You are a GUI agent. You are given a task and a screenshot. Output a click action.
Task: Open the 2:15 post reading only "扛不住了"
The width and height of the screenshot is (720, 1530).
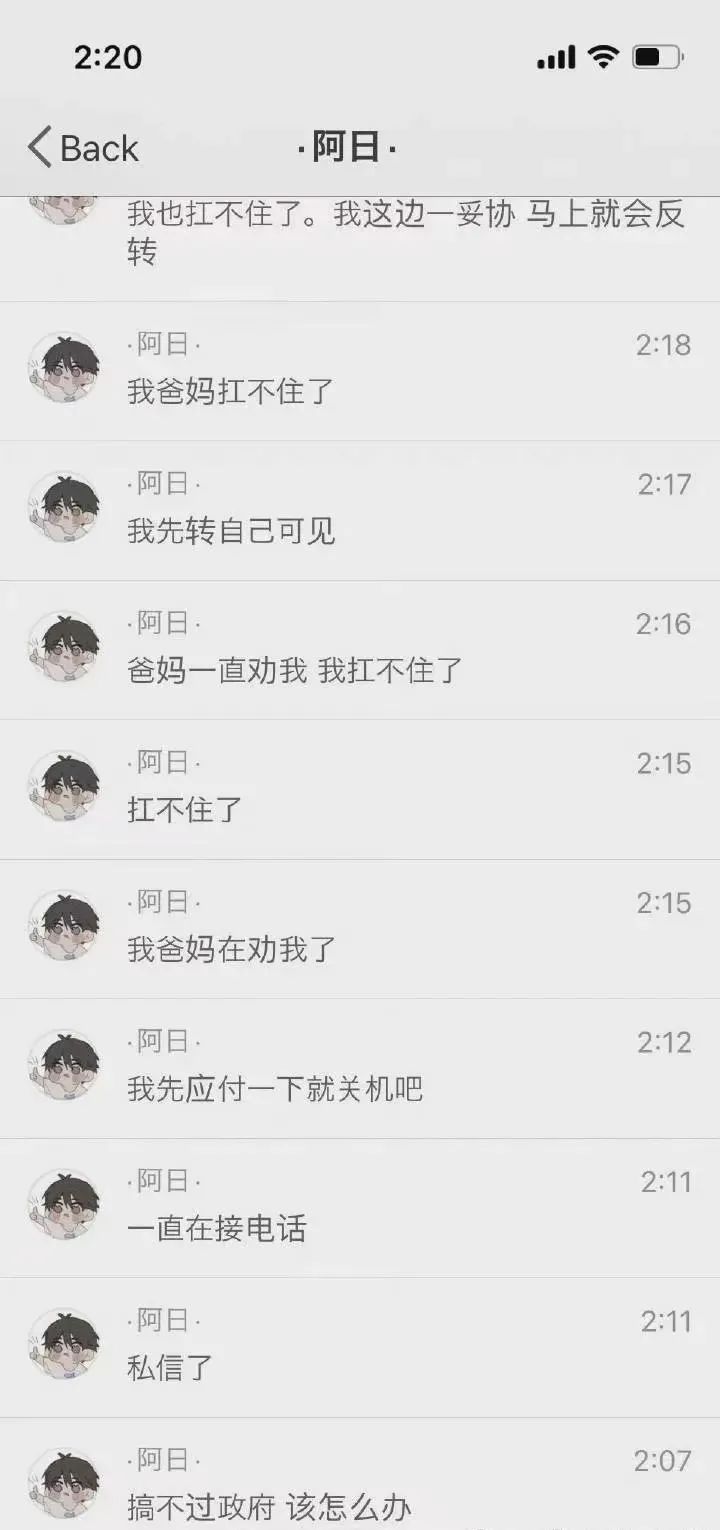185,808
